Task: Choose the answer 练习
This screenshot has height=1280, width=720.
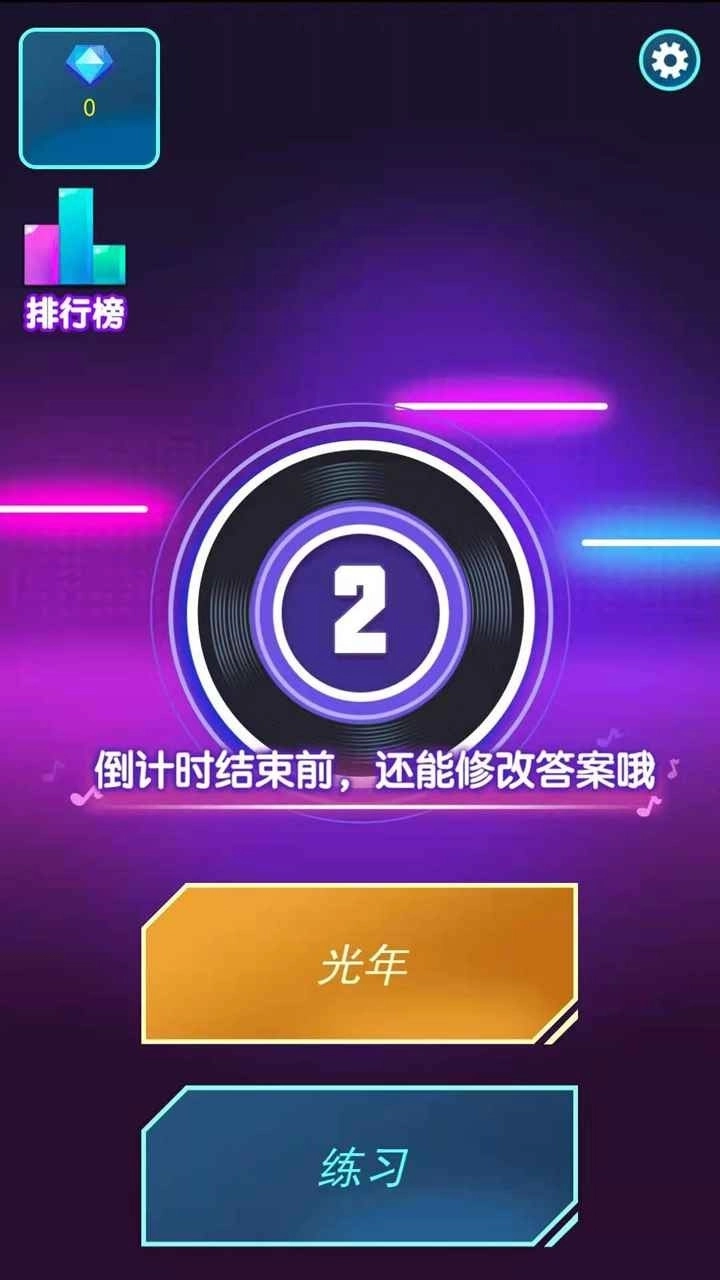Action: tap(360, 1165)
